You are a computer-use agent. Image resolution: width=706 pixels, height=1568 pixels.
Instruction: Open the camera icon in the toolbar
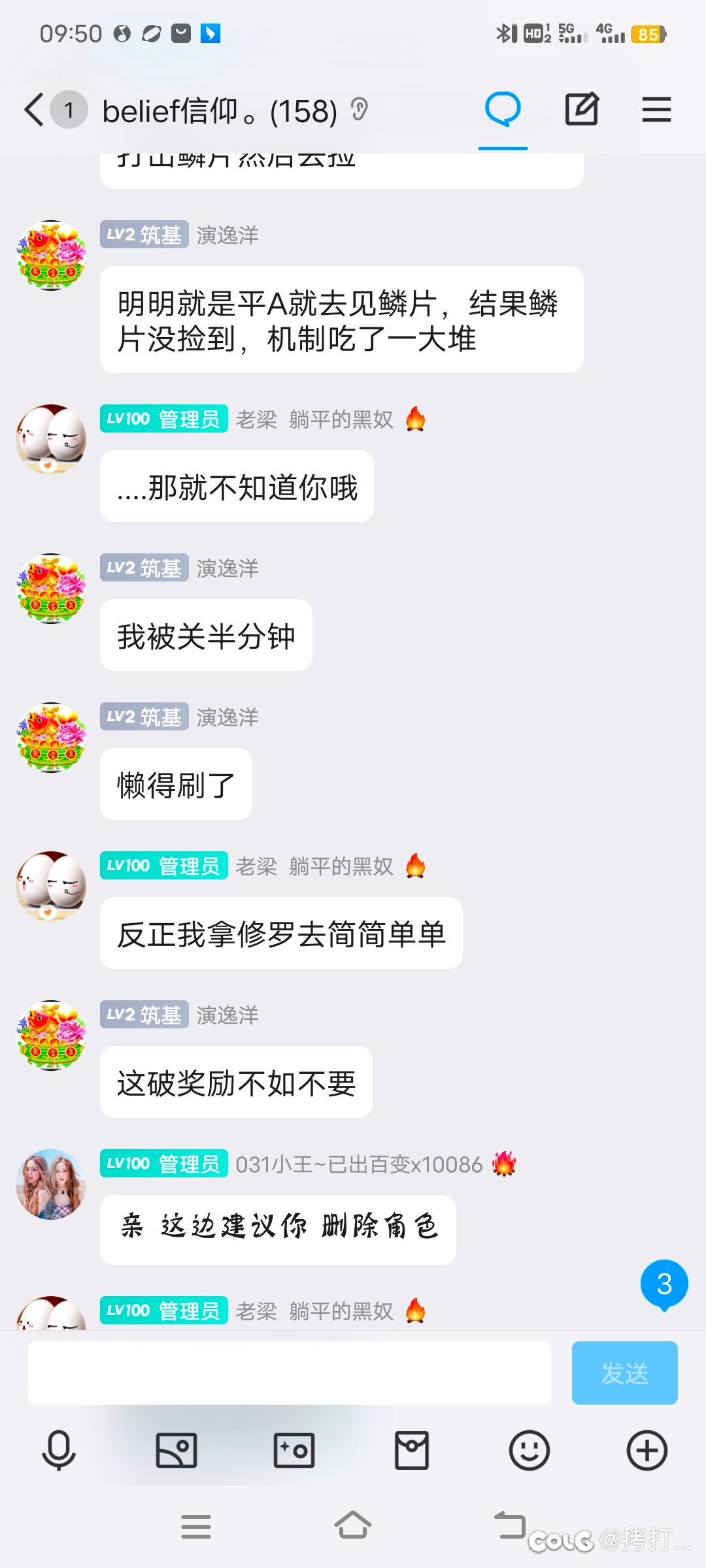(x=294, y=1450)
